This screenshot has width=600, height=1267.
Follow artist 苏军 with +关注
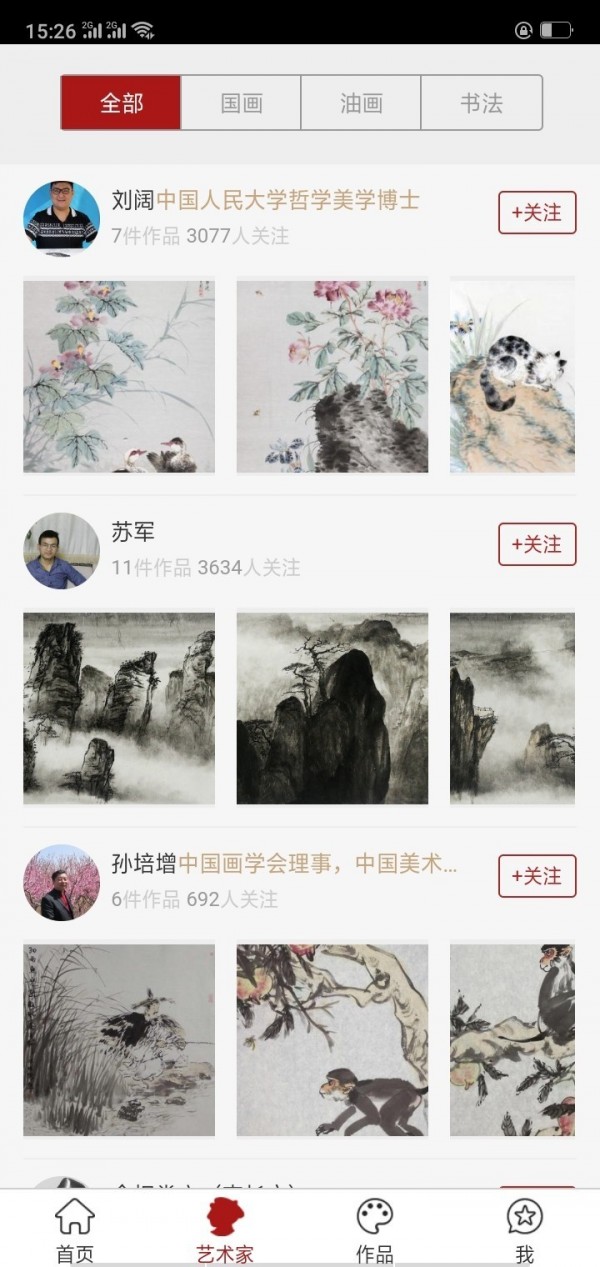(537, 544)
